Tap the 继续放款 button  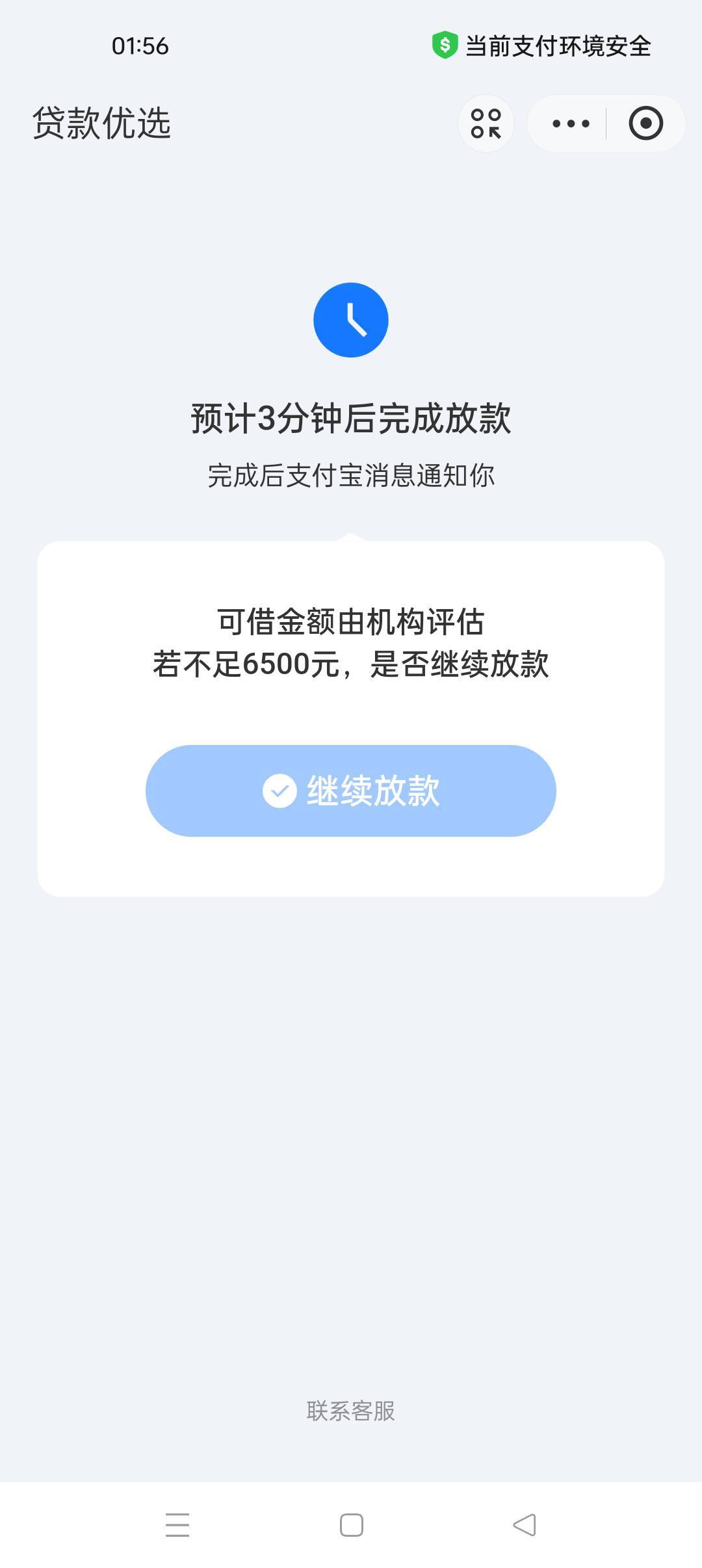tap(351, 791)
